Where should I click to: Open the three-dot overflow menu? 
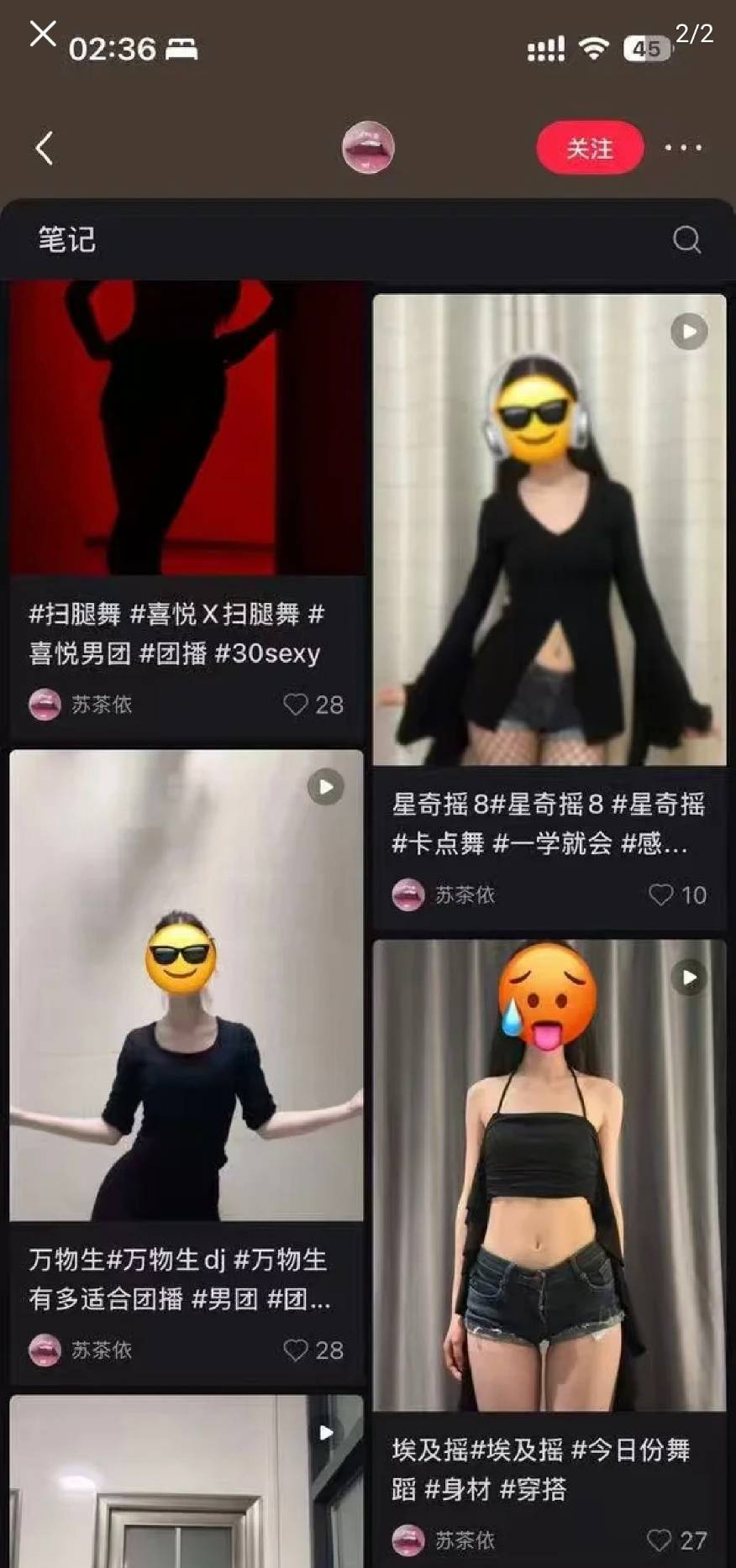tap(683, 148)
